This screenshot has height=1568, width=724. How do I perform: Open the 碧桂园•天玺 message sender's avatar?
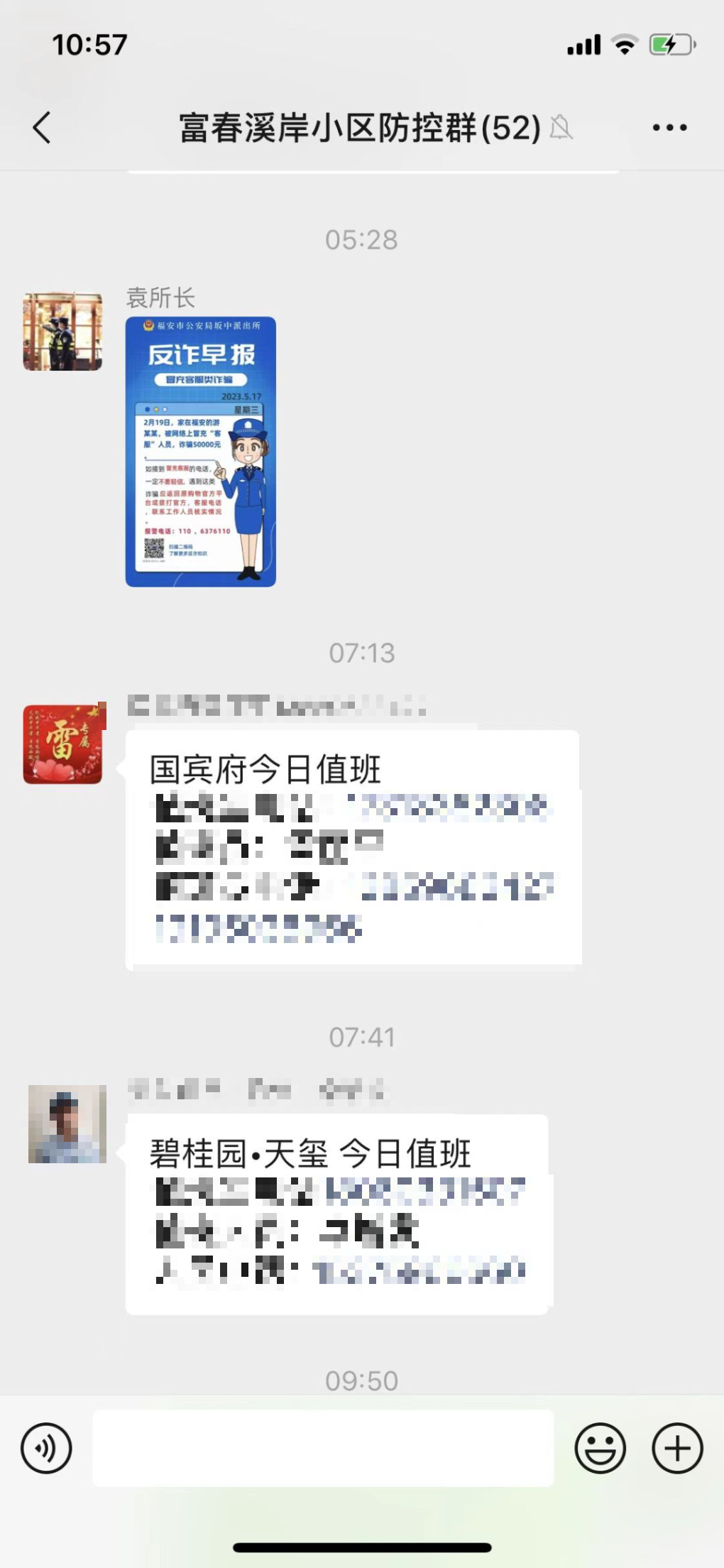pyautogui.click(x=67, y=1123)
